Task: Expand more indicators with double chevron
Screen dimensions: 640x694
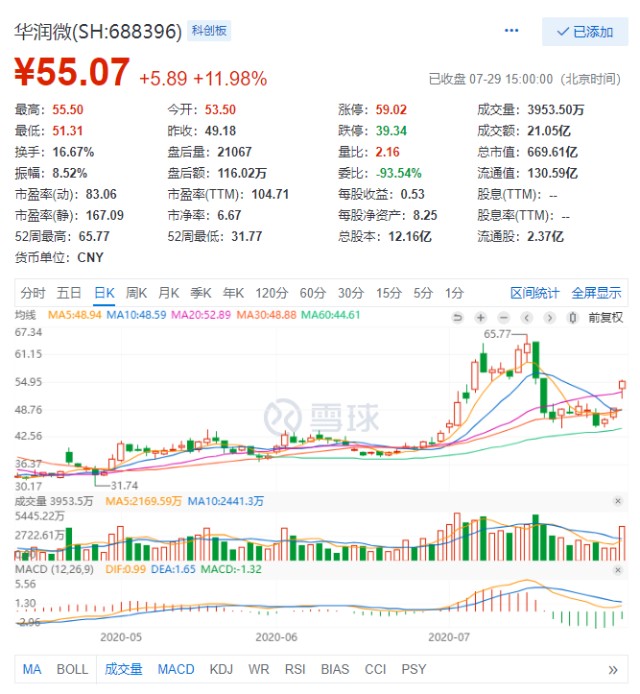Action: click(x=612, y=670)
